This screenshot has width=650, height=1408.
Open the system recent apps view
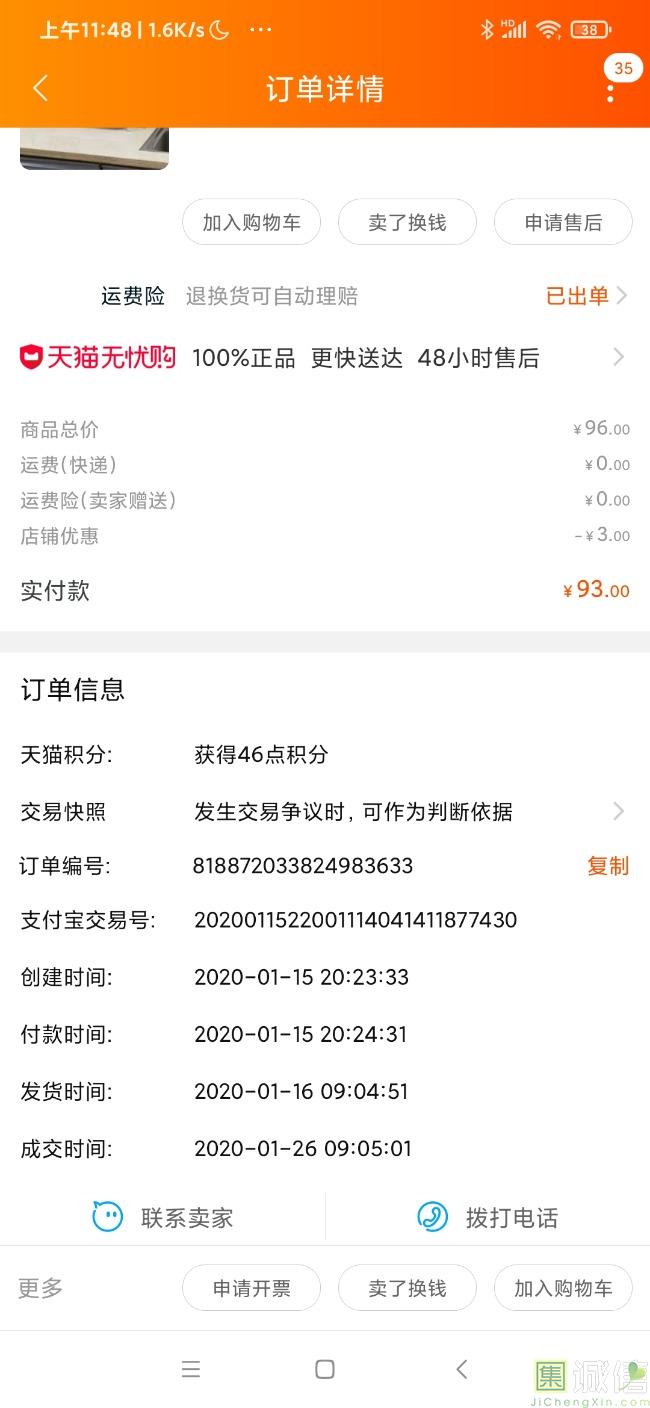point(191,1369)
